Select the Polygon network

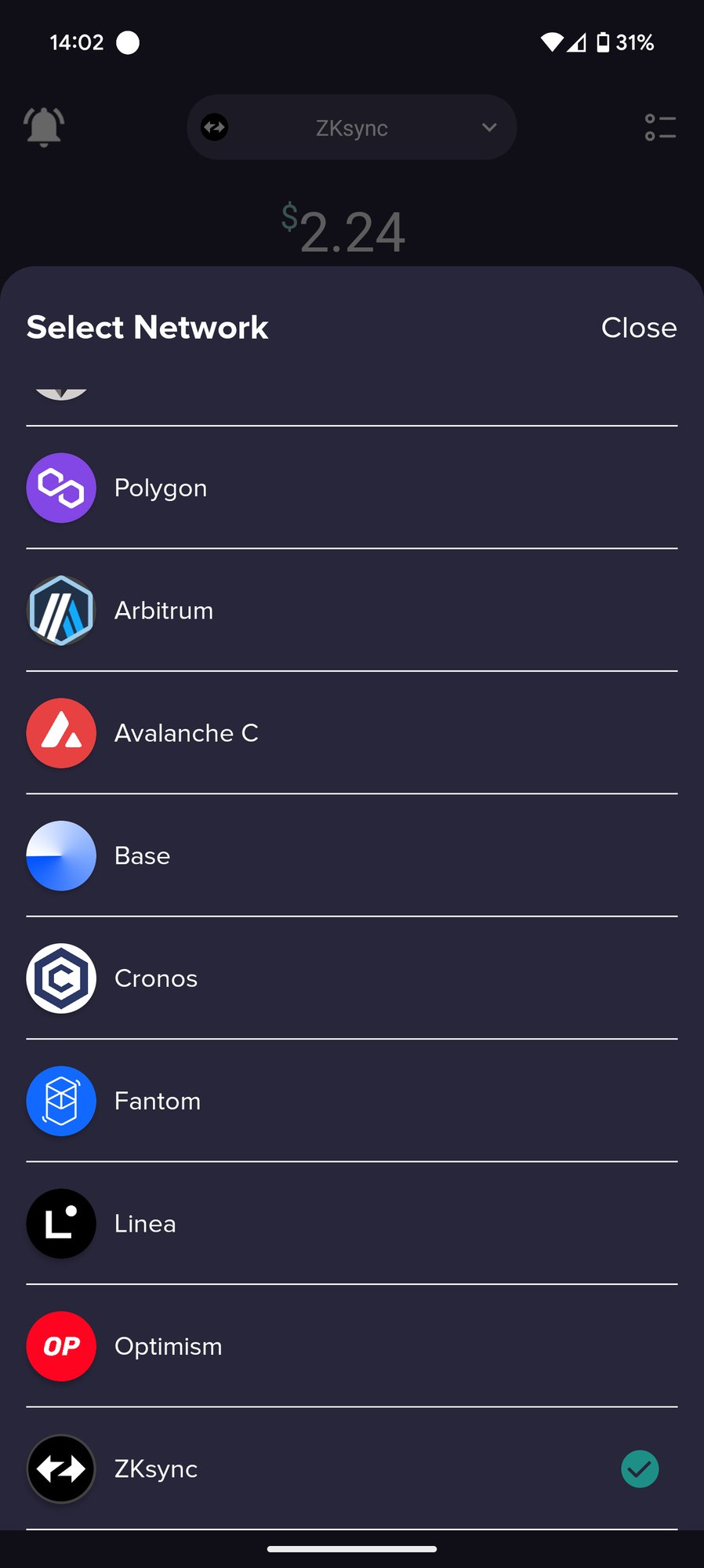click(x=351, y=488)
